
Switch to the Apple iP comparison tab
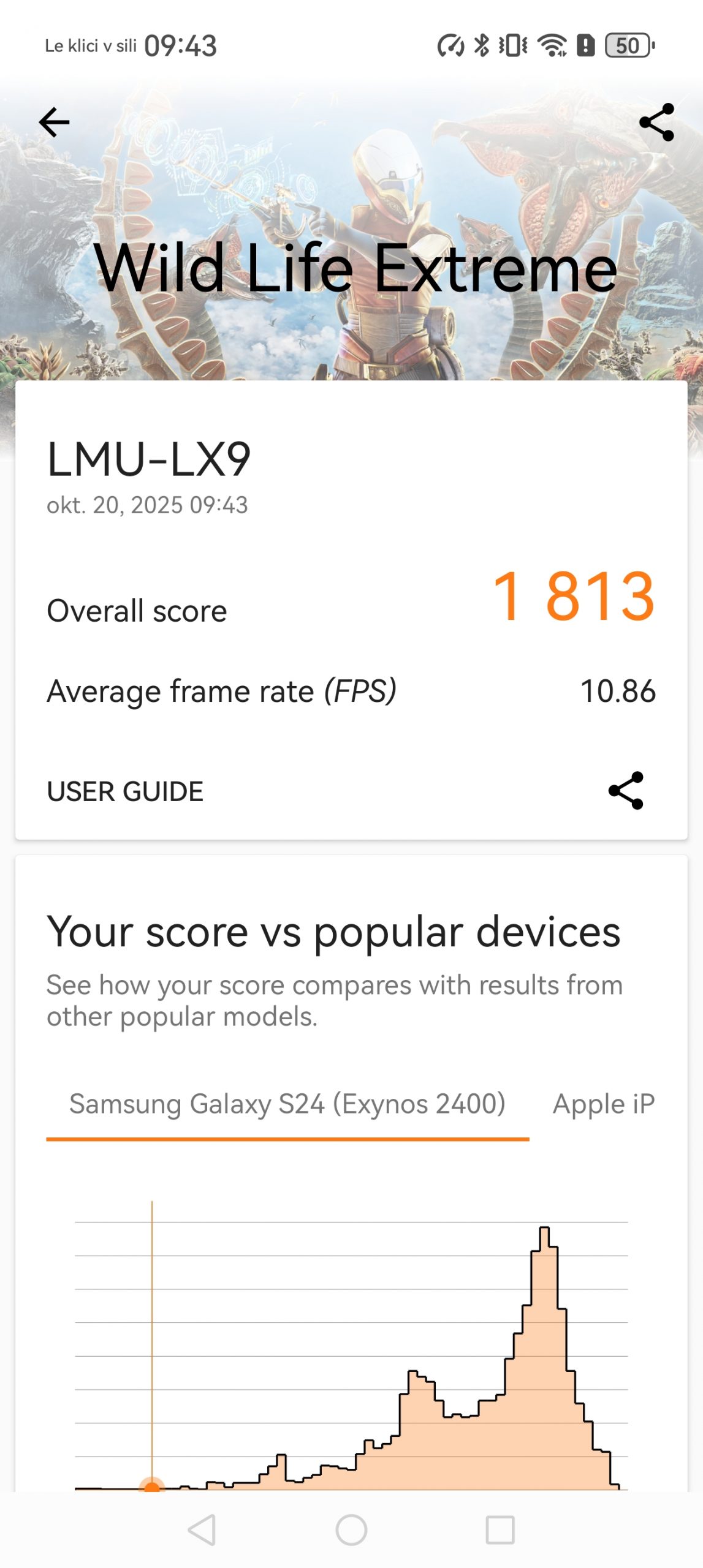point(603,1104)
